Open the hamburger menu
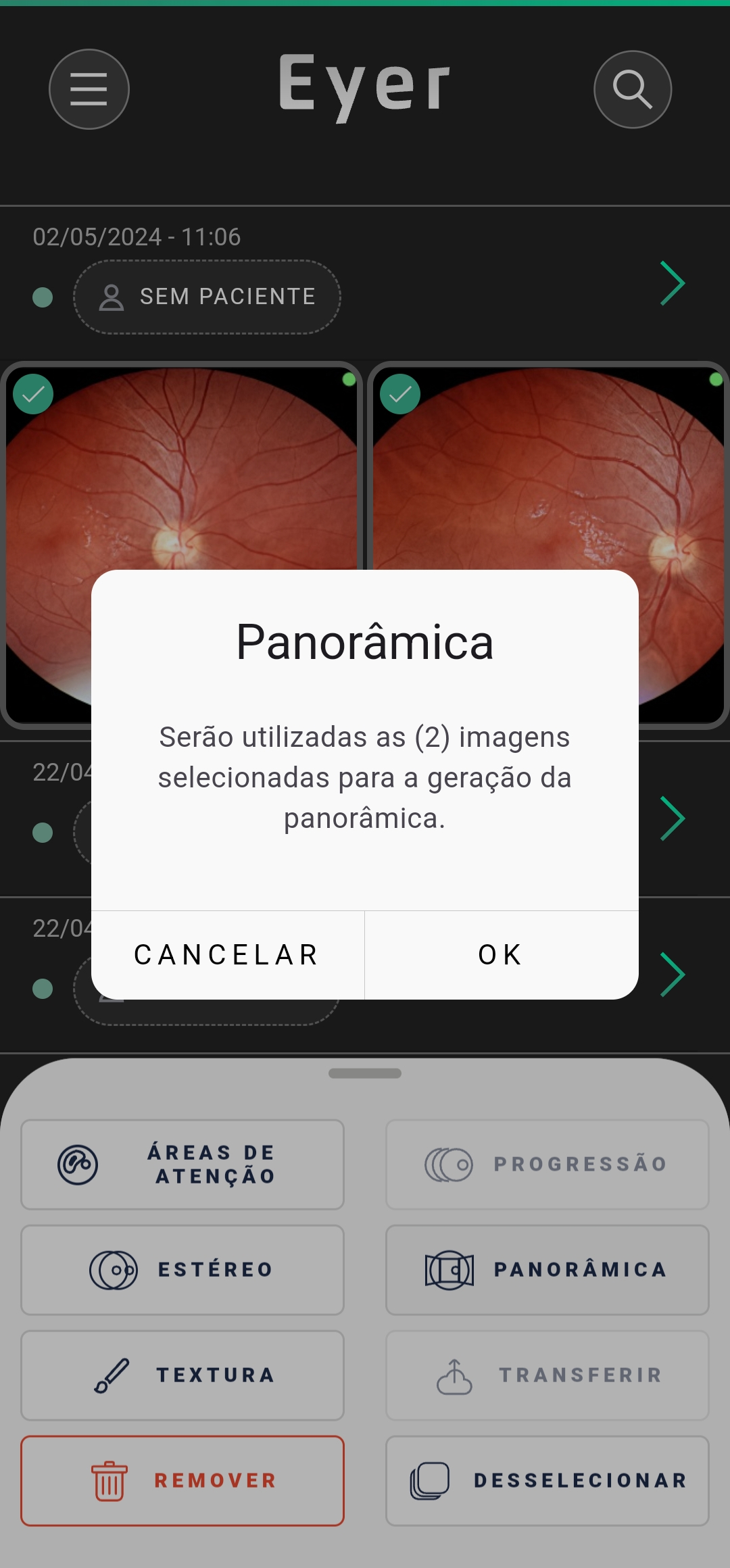This screenshot has width=730, height=1568. click(x=89, y=89)
